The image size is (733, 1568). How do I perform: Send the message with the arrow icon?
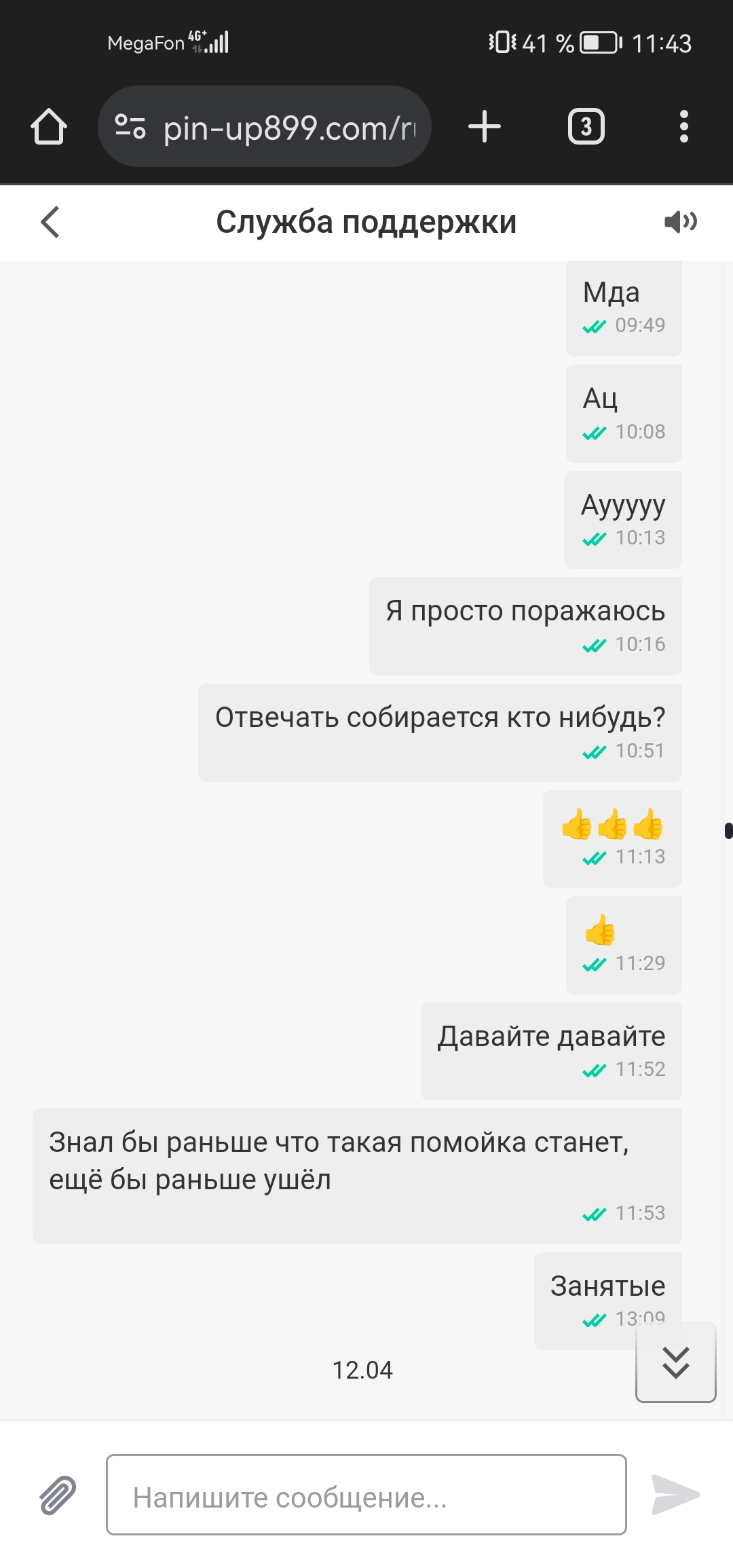tap(675, 1494)
